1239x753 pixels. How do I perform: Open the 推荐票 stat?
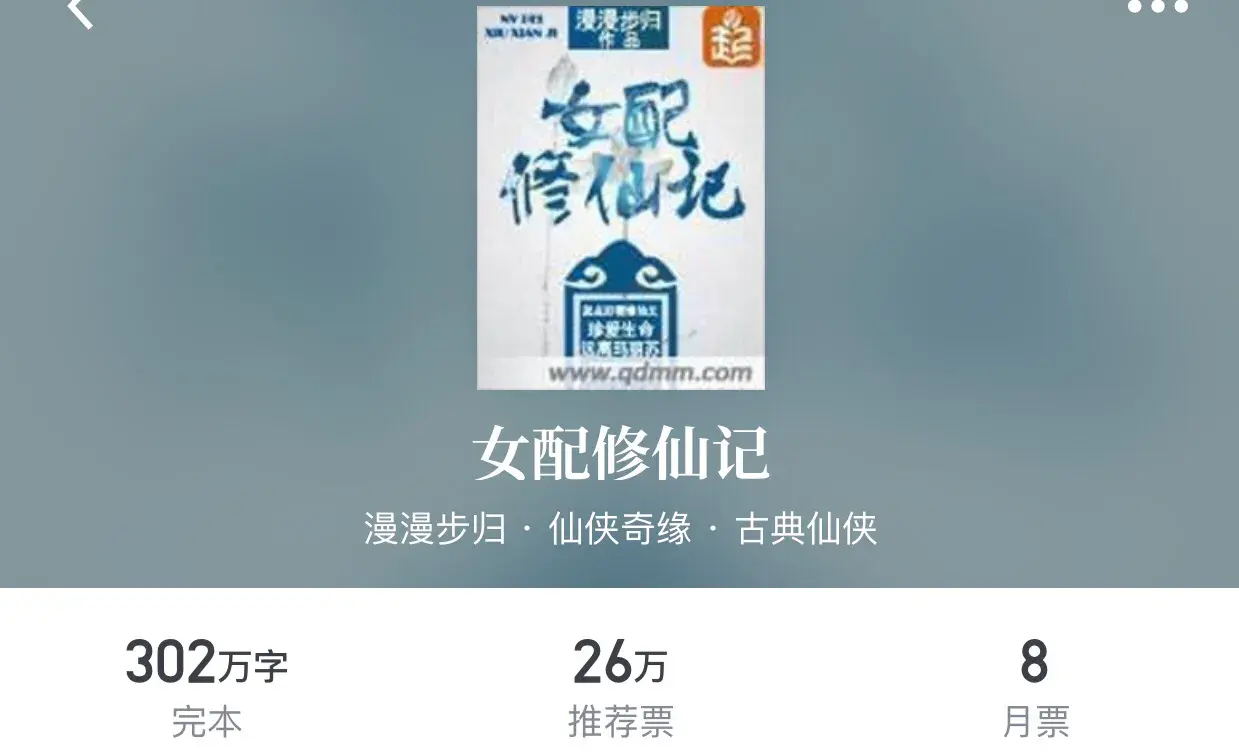(x=620, y=689)
